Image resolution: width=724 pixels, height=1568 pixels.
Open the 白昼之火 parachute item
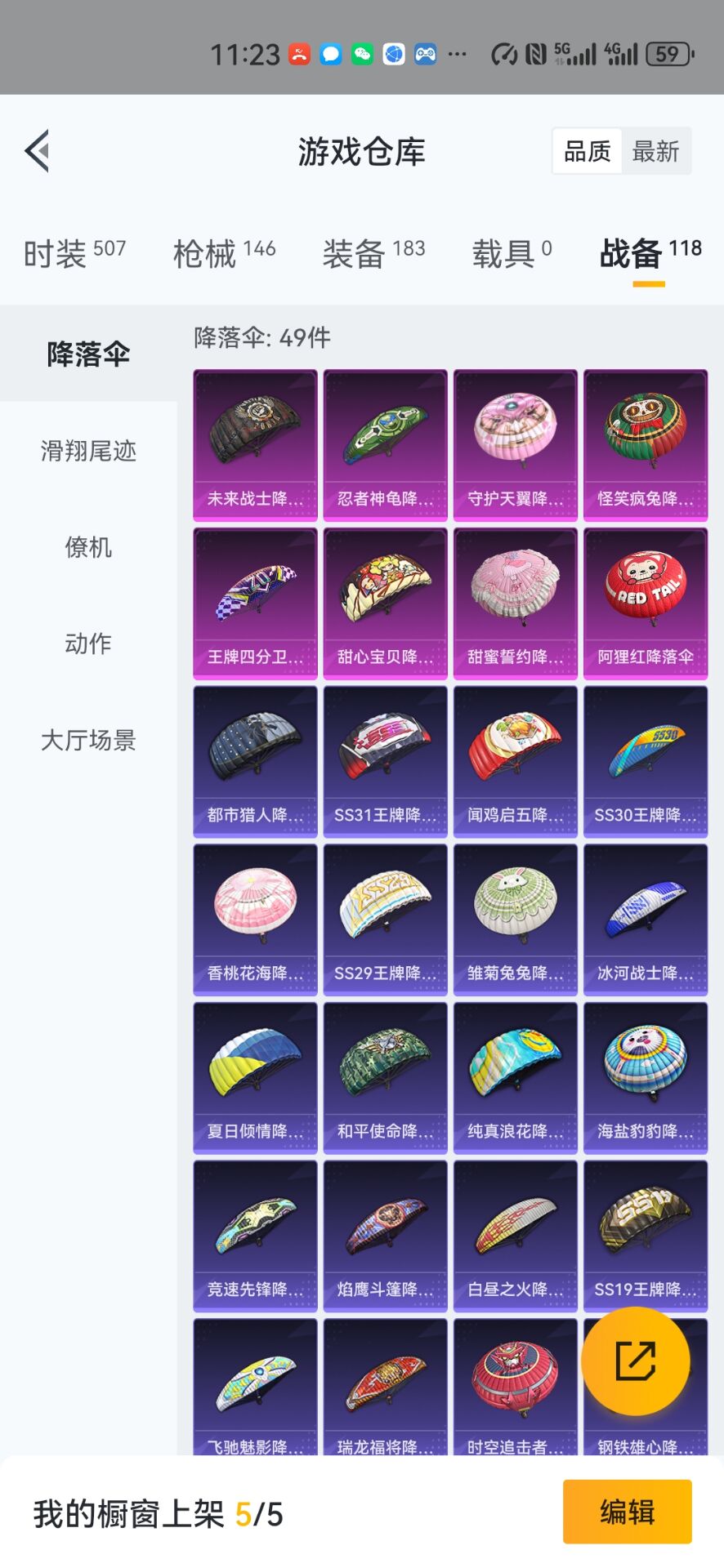pyautogui.click(x=515, y=1236)
